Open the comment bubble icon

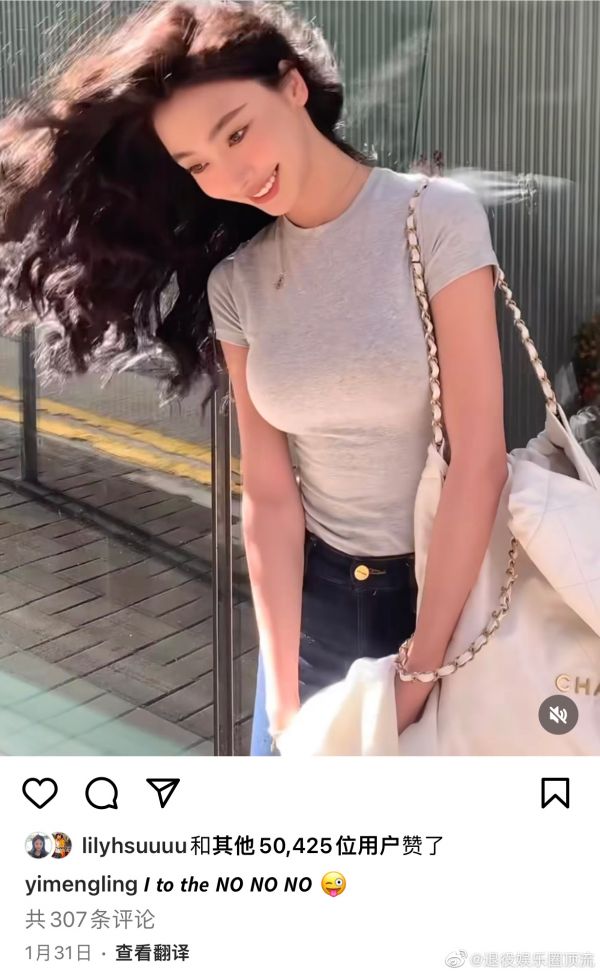(101, 792)
